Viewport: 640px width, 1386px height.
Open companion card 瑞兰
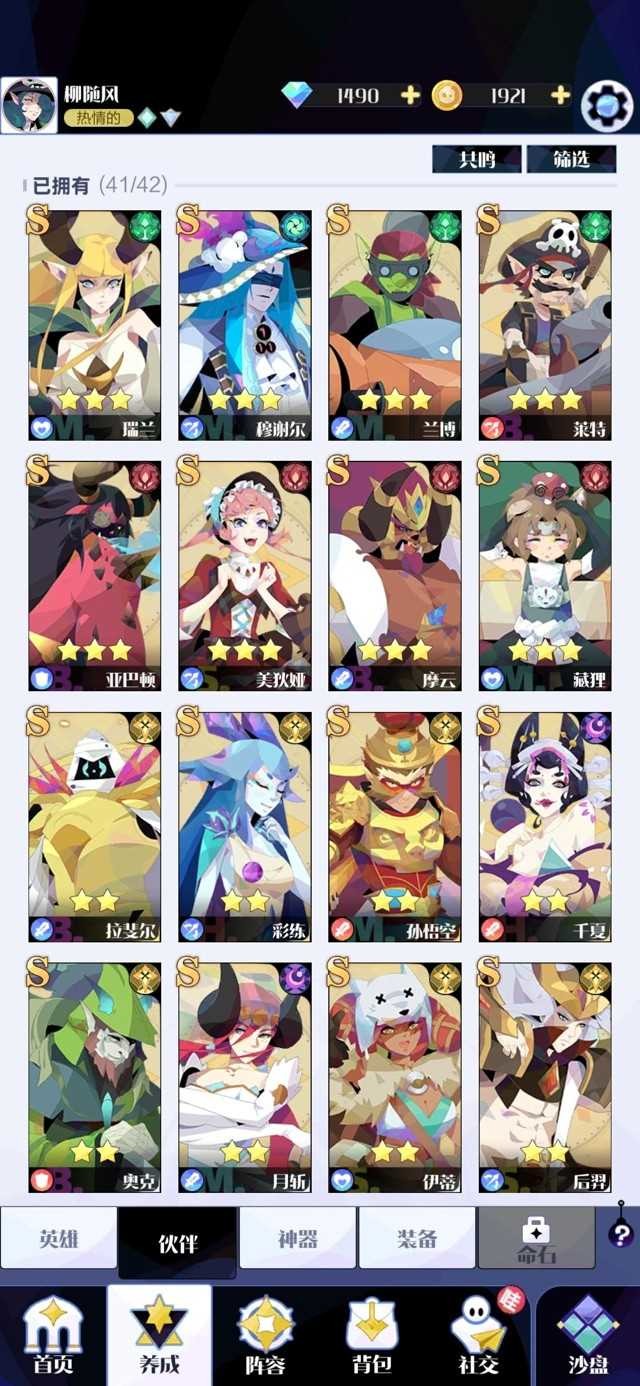tap(94, 325)
